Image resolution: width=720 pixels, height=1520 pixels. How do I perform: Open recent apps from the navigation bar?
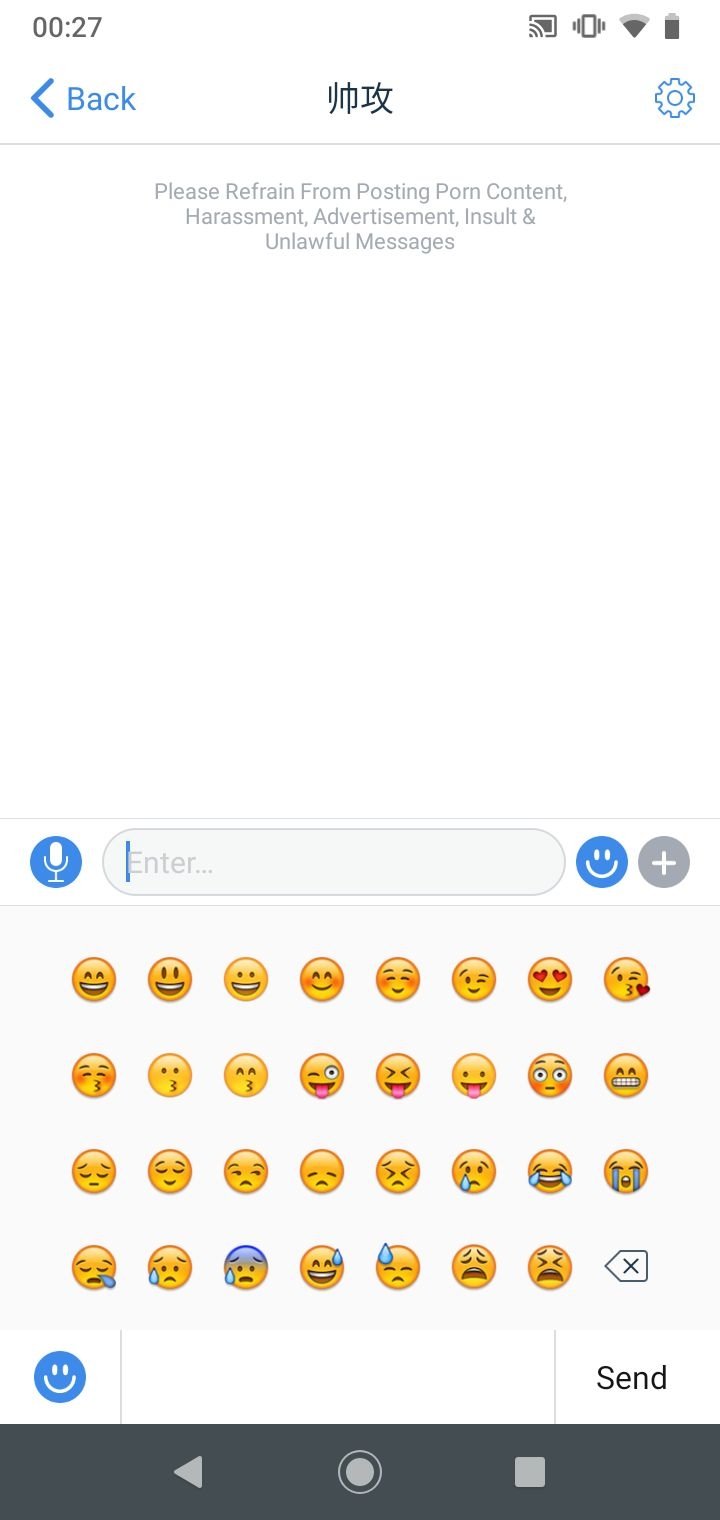[x=529, y=1472]
